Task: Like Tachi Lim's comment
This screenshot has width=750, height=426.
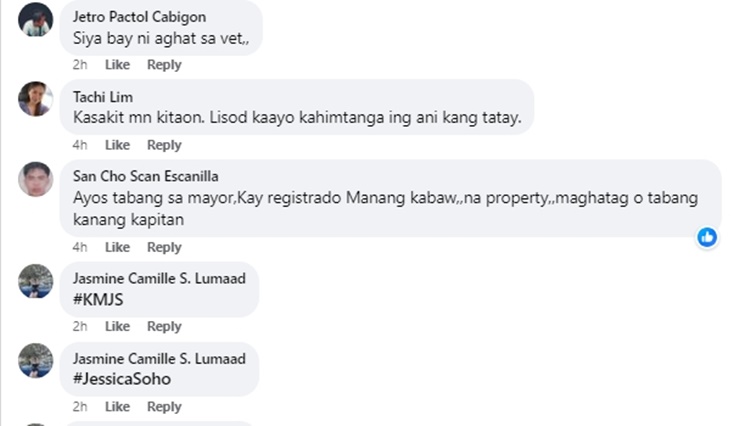Action: (x=118, y=145)
